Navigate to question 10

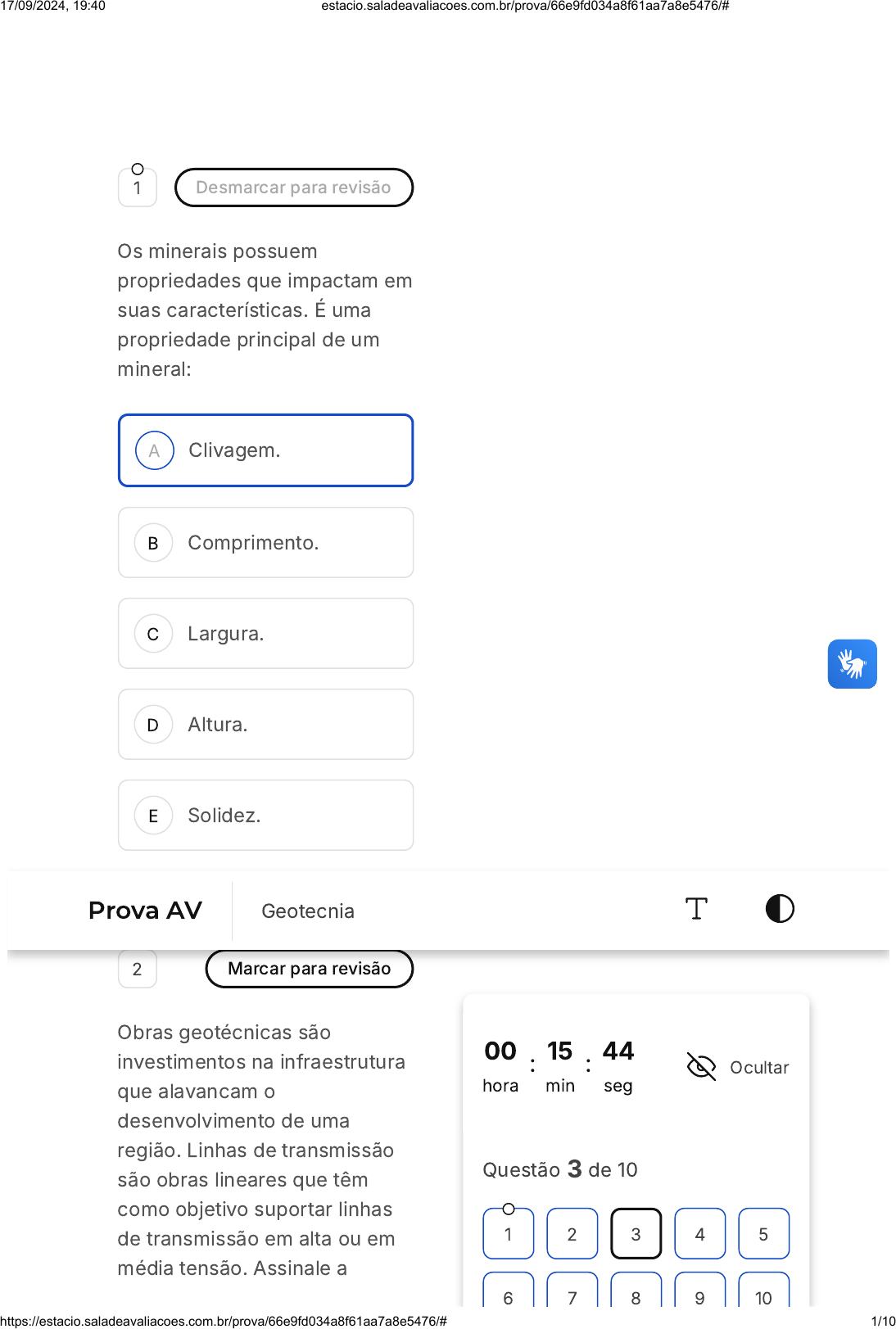(763, 1294)
